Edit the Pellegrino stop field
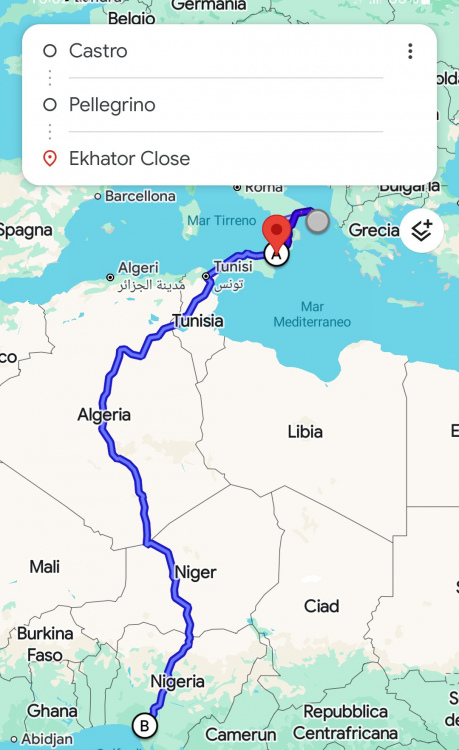This screenshot has width=459, height=750. [x=226, y=104]
